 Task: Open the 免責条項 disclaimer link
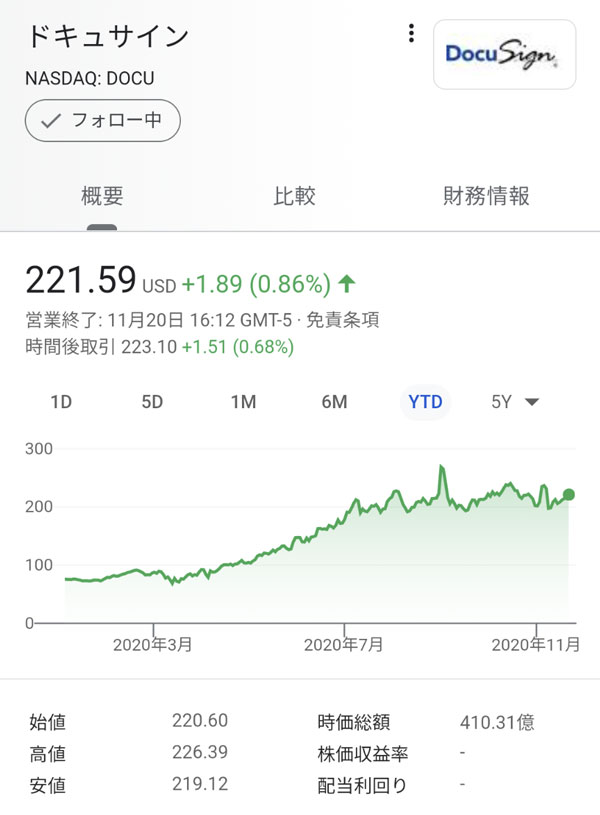pos(342,321)
